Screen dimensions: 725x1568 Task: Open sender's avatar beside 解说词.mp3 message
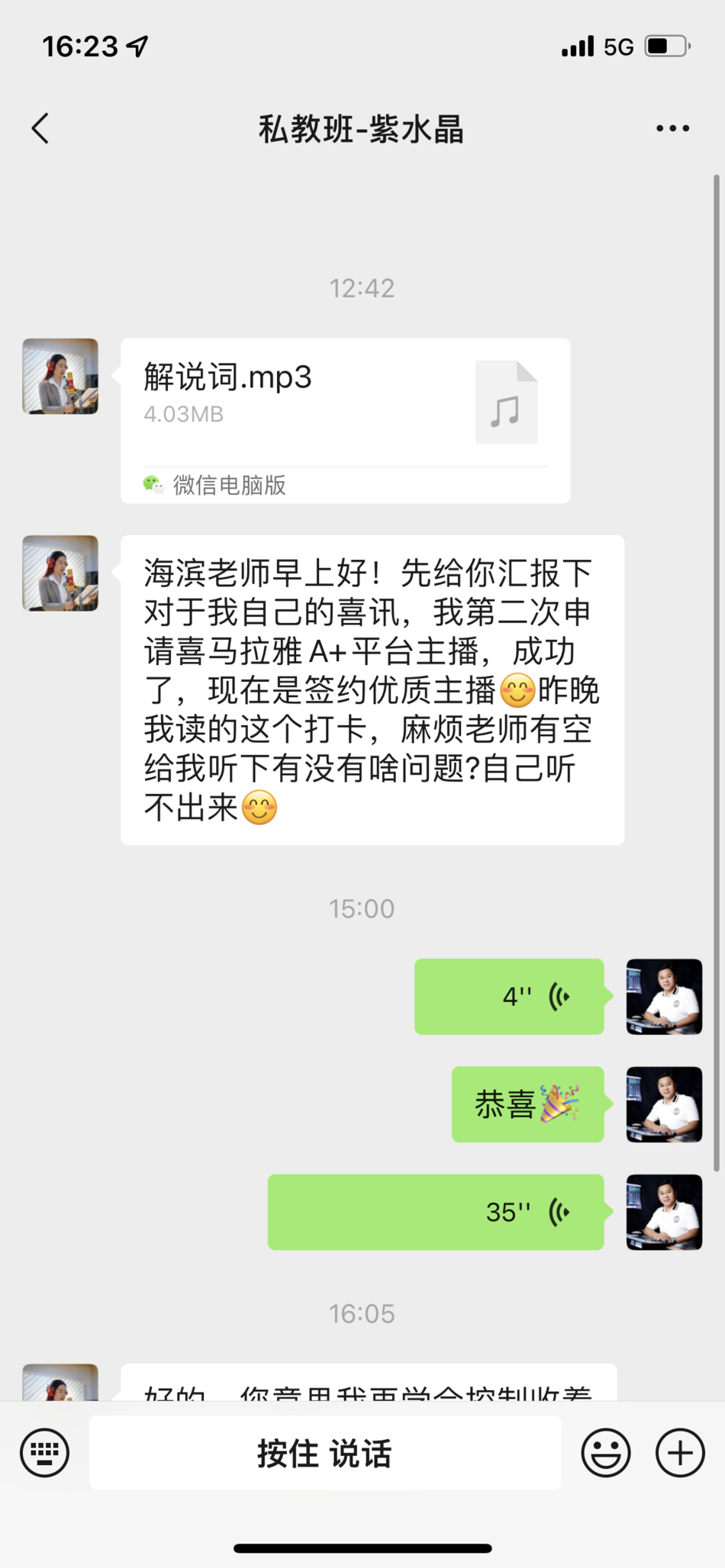pos(60,377)
